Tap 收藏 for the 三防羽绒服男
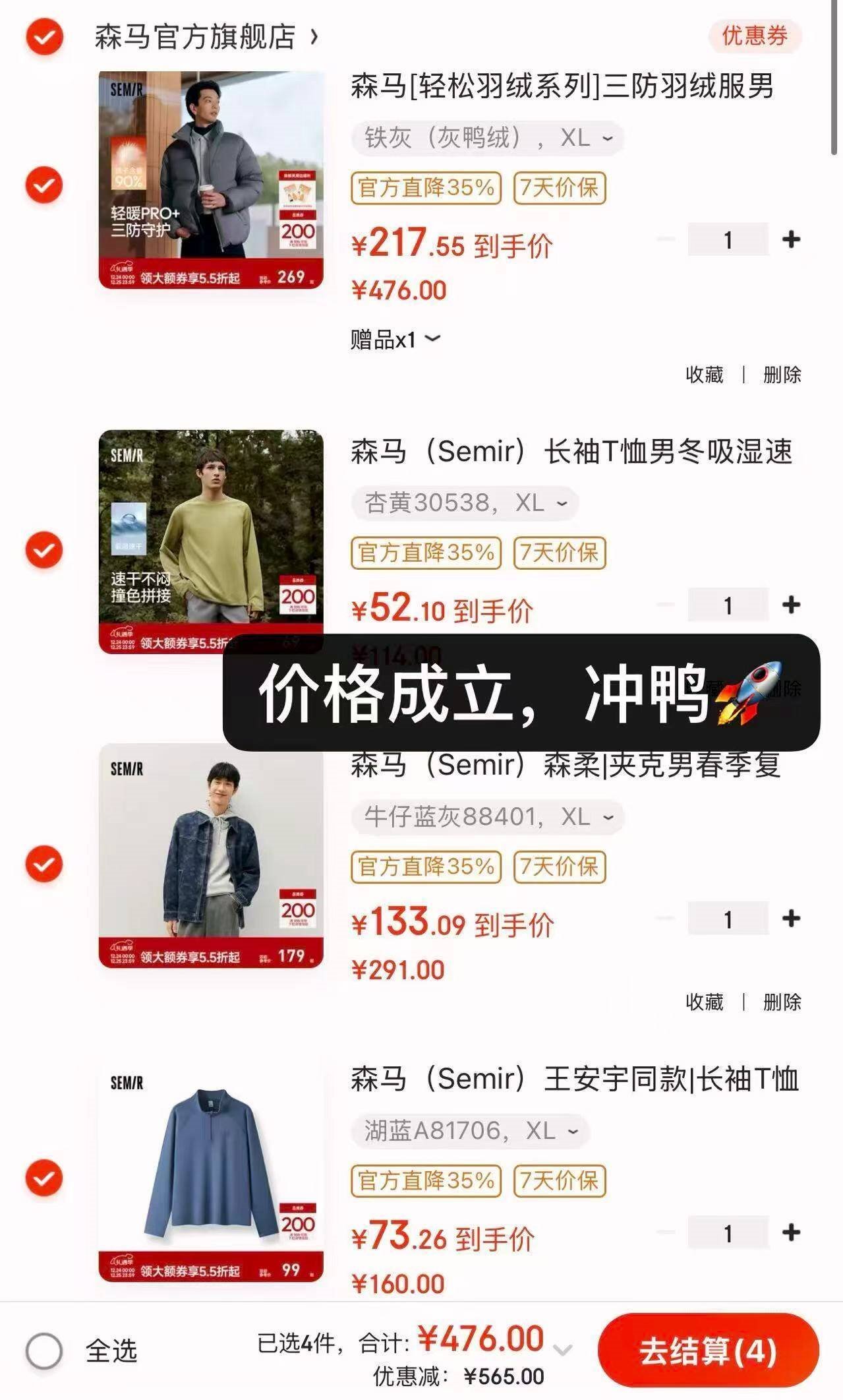Screen dimensions: 843x1400 pos(704,375)
